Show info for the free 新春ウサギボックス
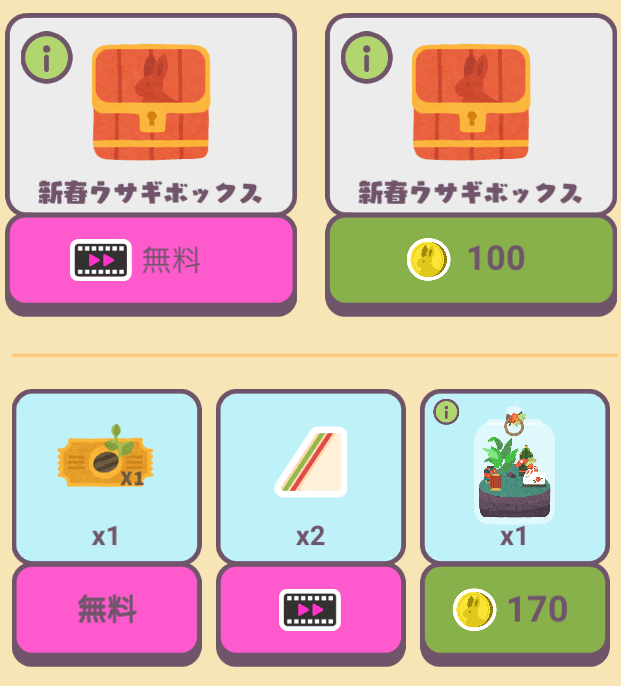621x686 pixels. point(46,58)
